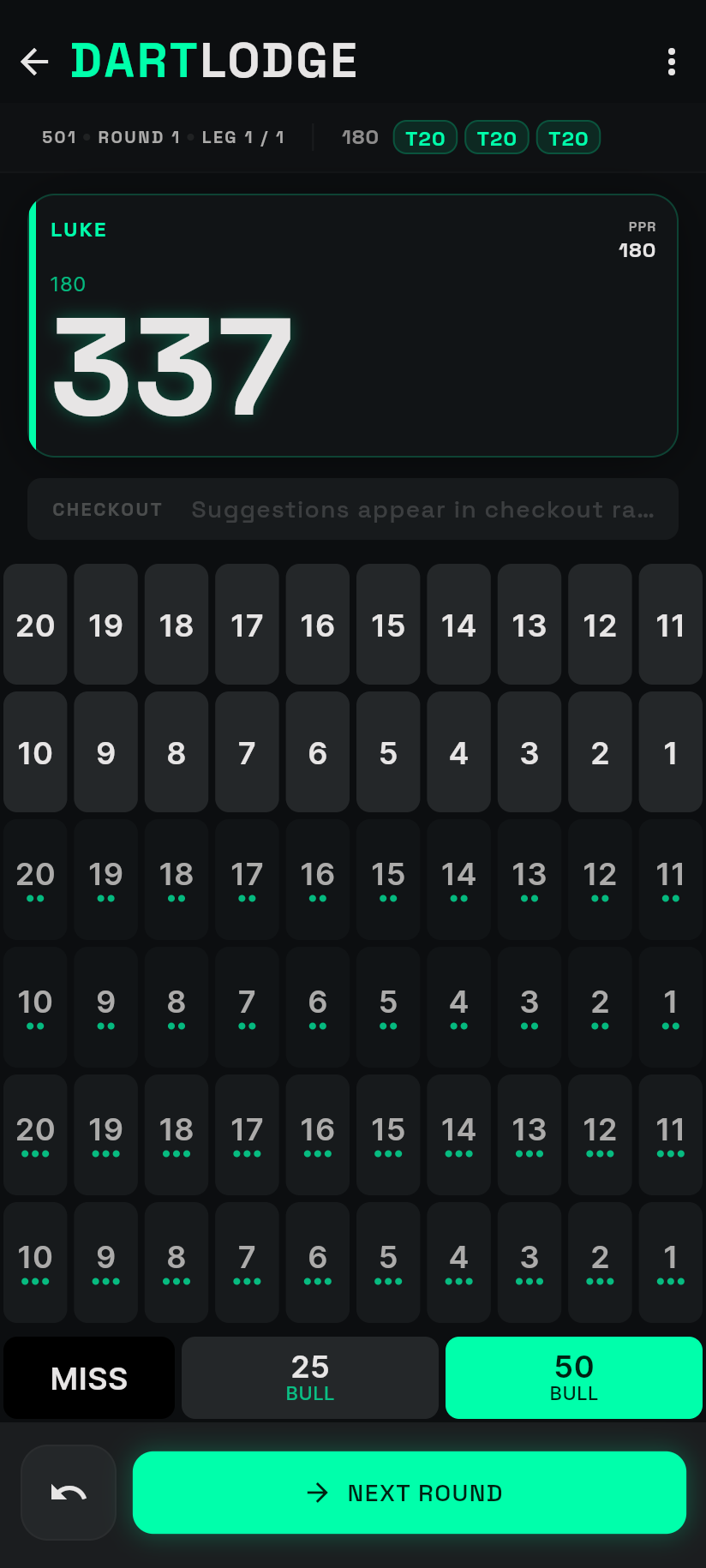Enter a double 10
Viewport: 706px width, 1568px height.
point(35,1008)
